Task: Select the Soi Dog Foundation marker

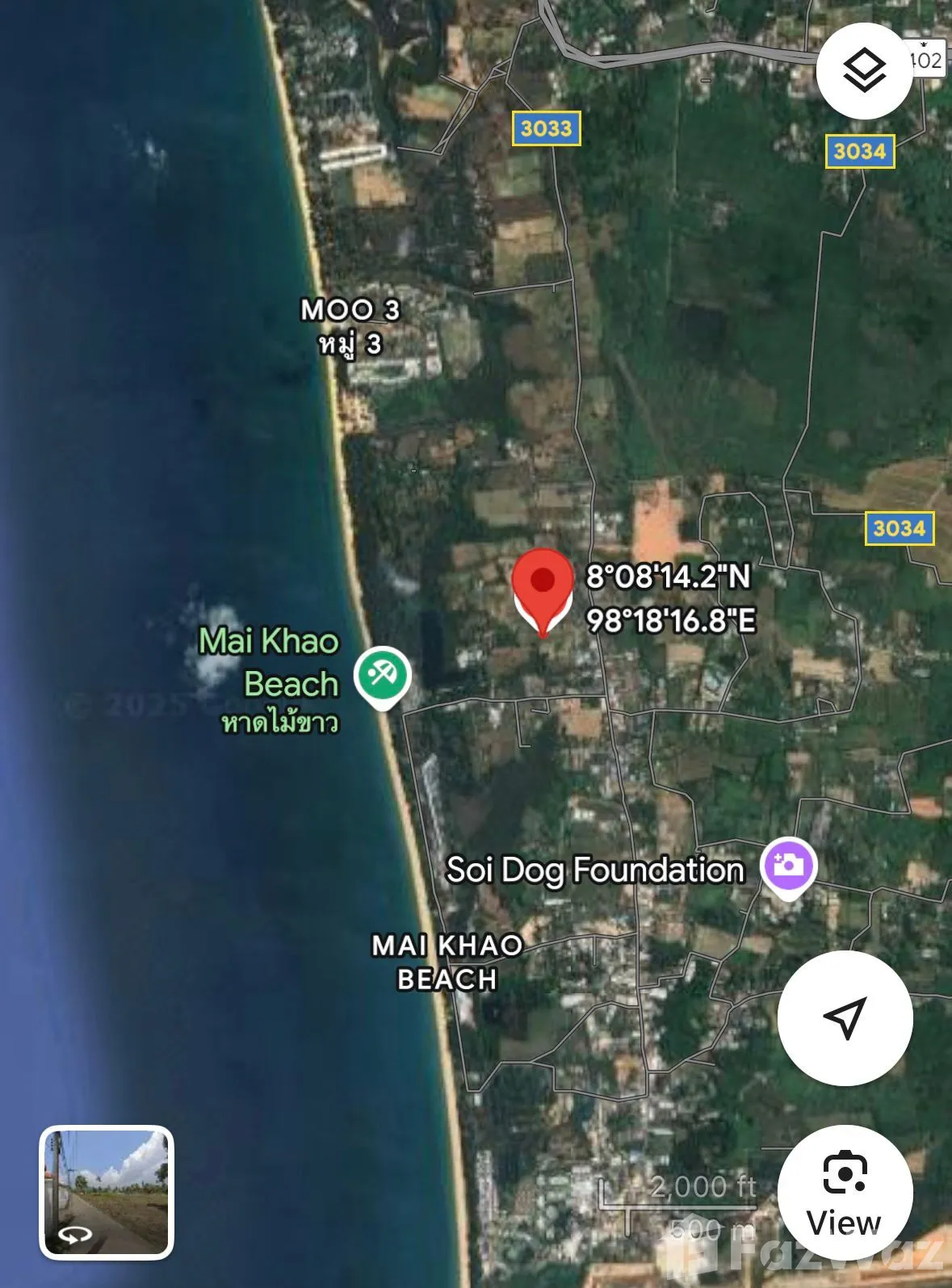Action: point(789,866)
